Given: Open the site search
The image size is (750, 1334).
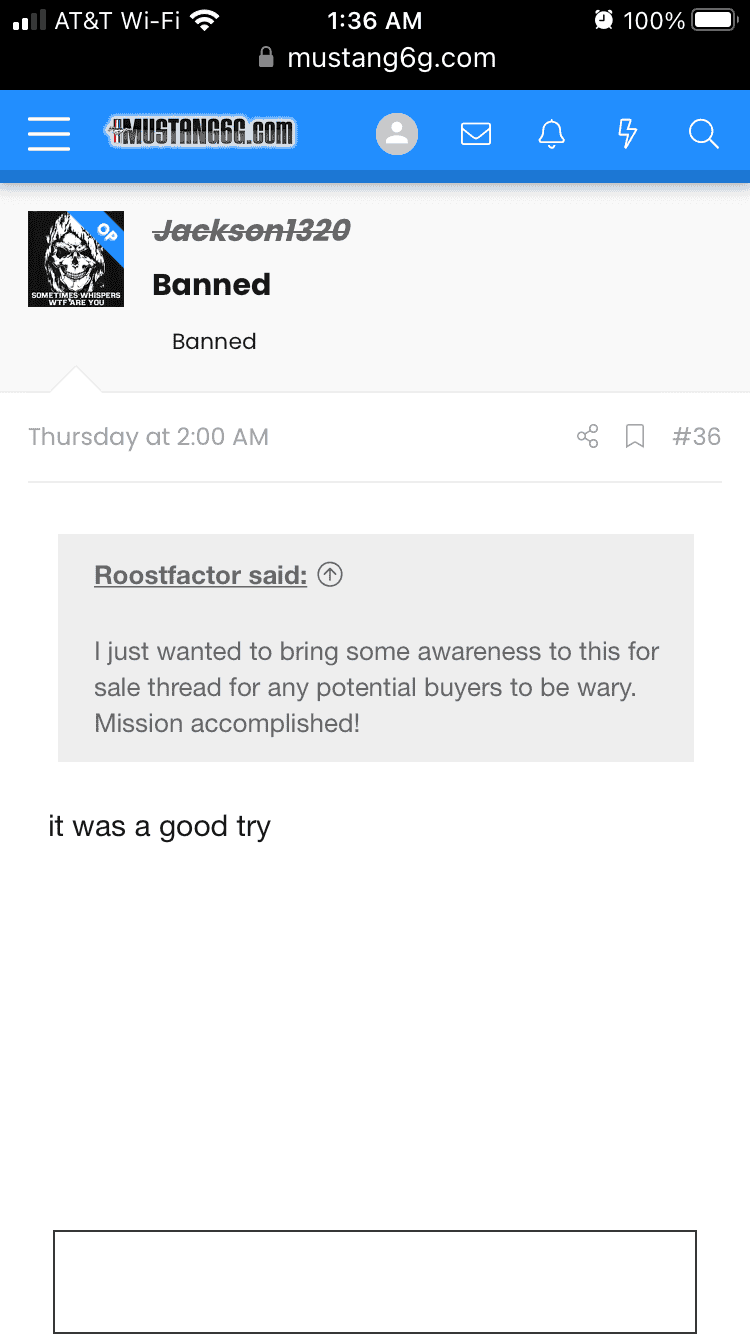Looking at the screenshot, I should coord(704,133).
